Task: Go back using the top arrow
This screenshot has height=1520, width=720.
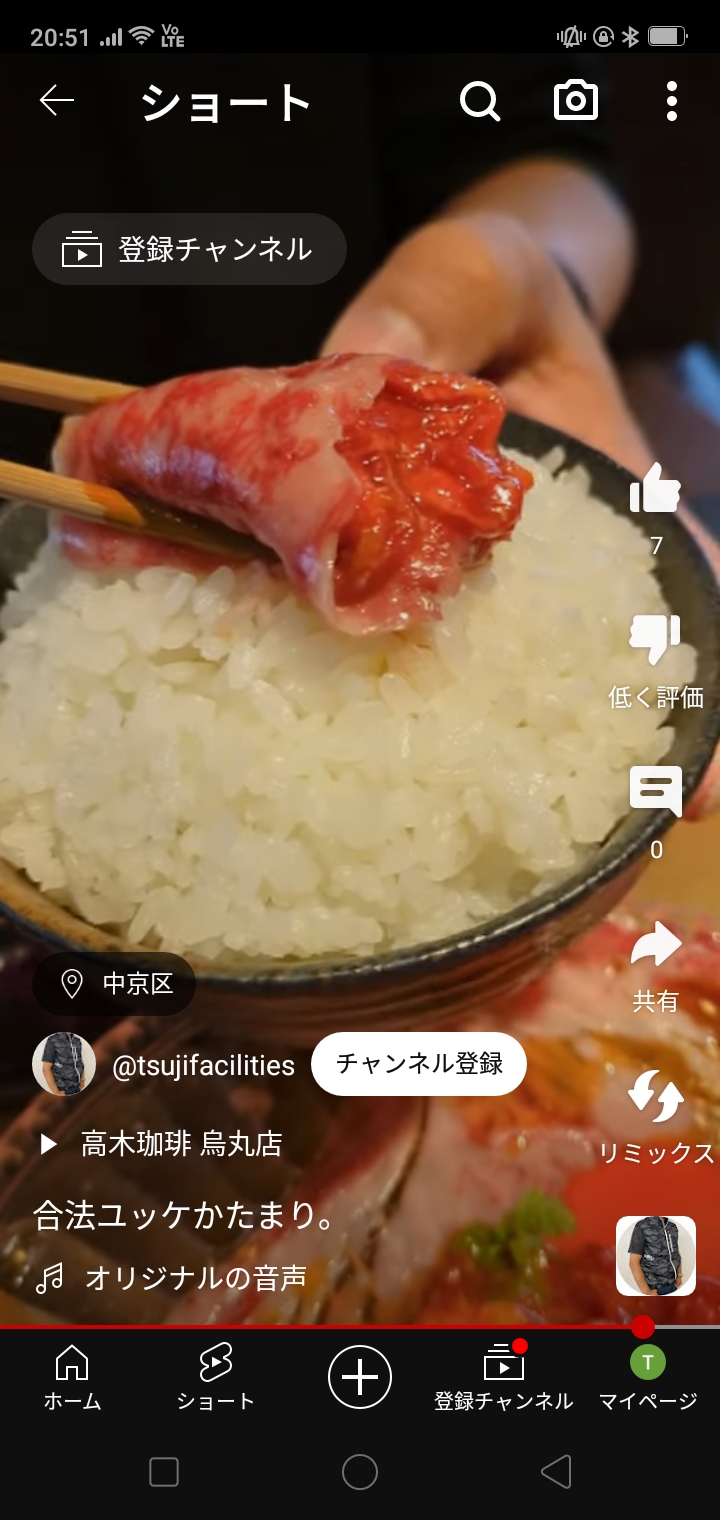Action: [57, 101]
